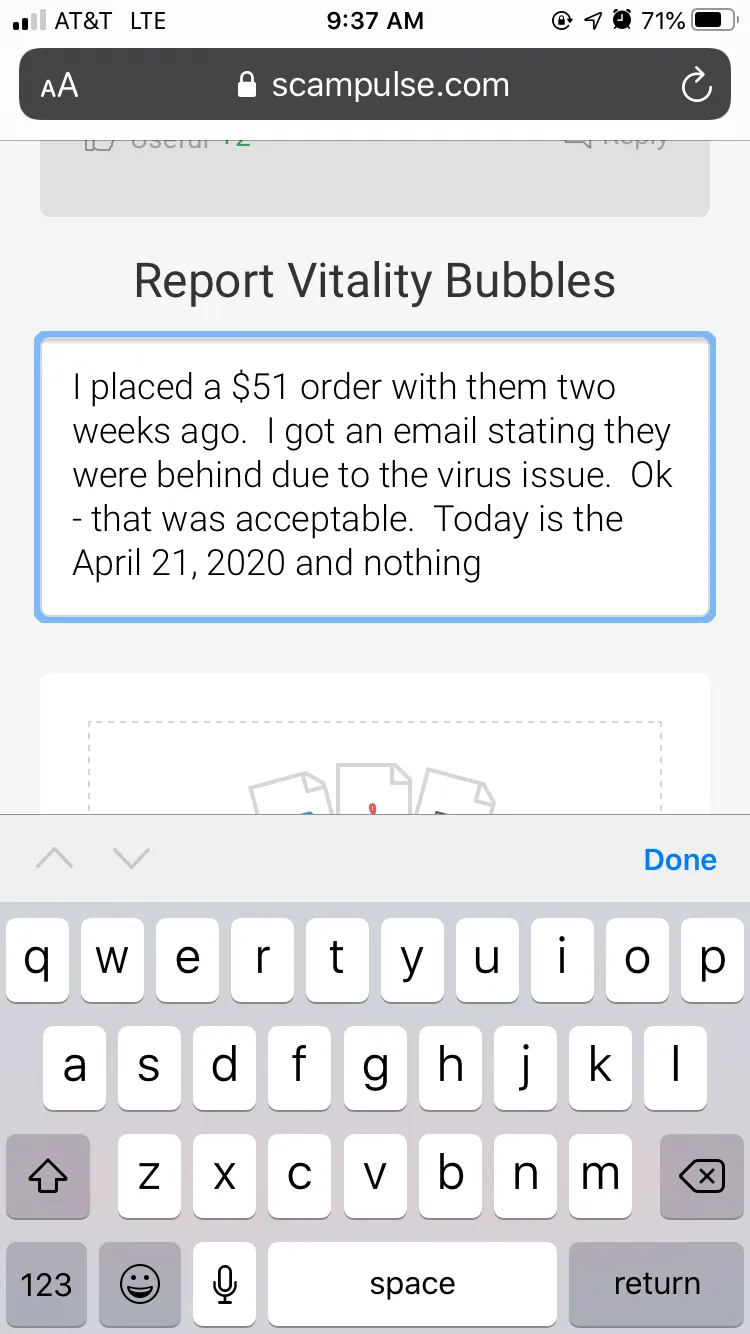Start dictation with the microphone key
This screenshot has height=1334, width=750.
225,1284
